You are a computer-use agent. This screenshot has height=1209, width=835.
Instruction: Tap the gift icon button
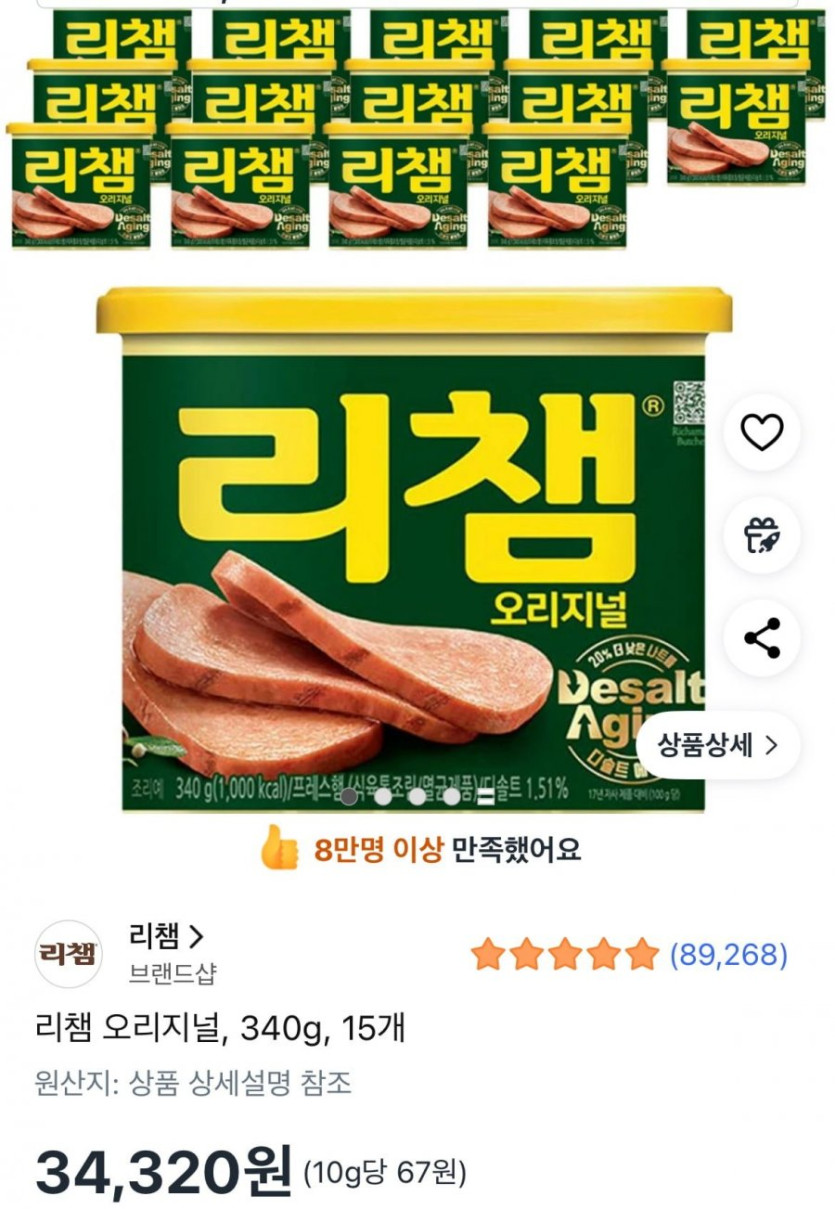(x=762, y=535)
